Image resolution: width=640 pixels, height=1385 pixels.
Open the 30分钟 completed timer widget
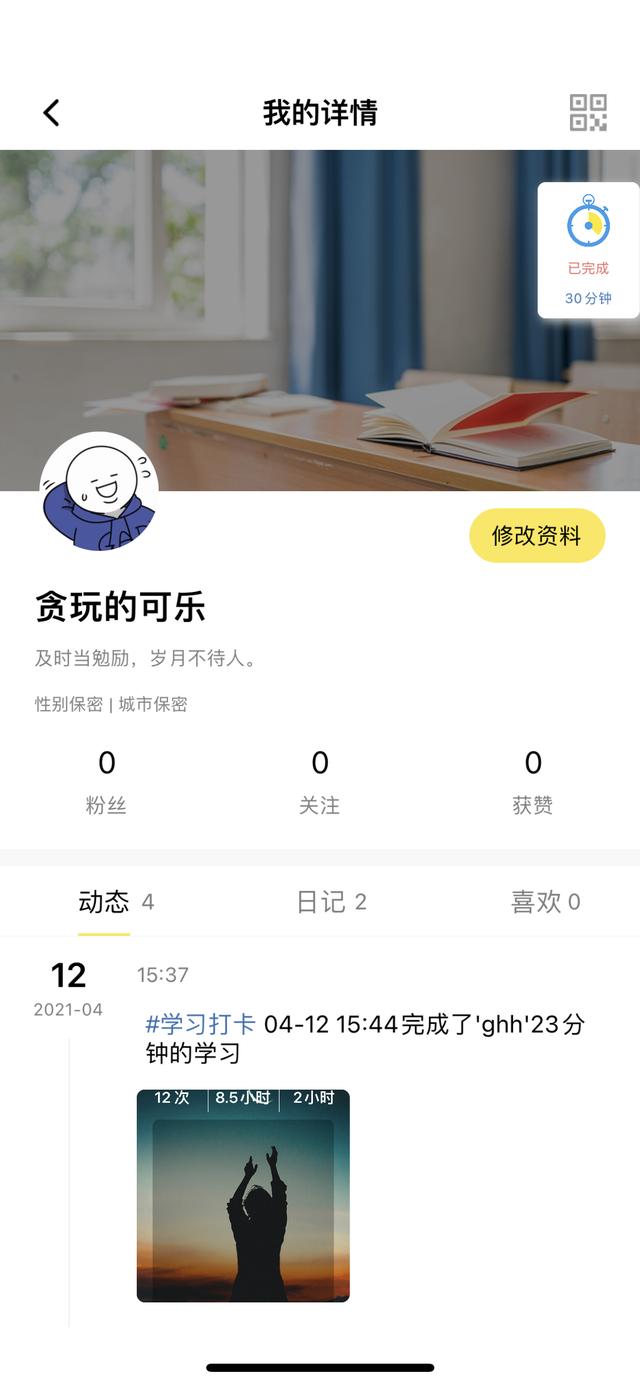(588, 250)
